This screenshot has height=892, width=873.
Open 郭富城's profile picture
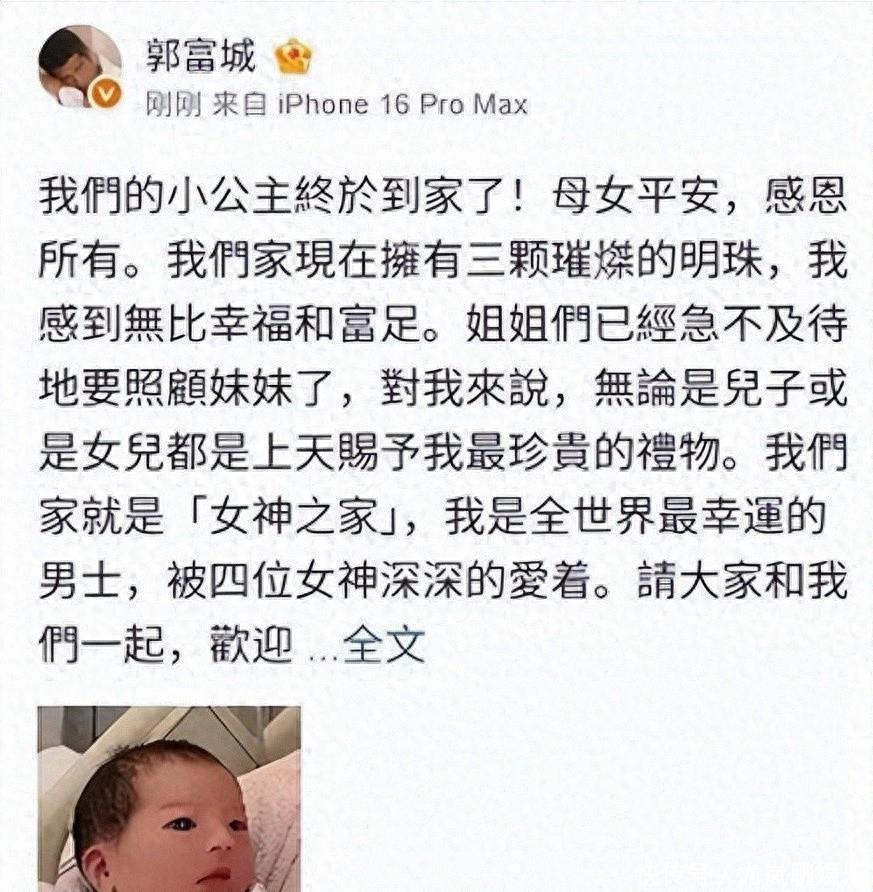pyautogui.click(x=79, y=68)
